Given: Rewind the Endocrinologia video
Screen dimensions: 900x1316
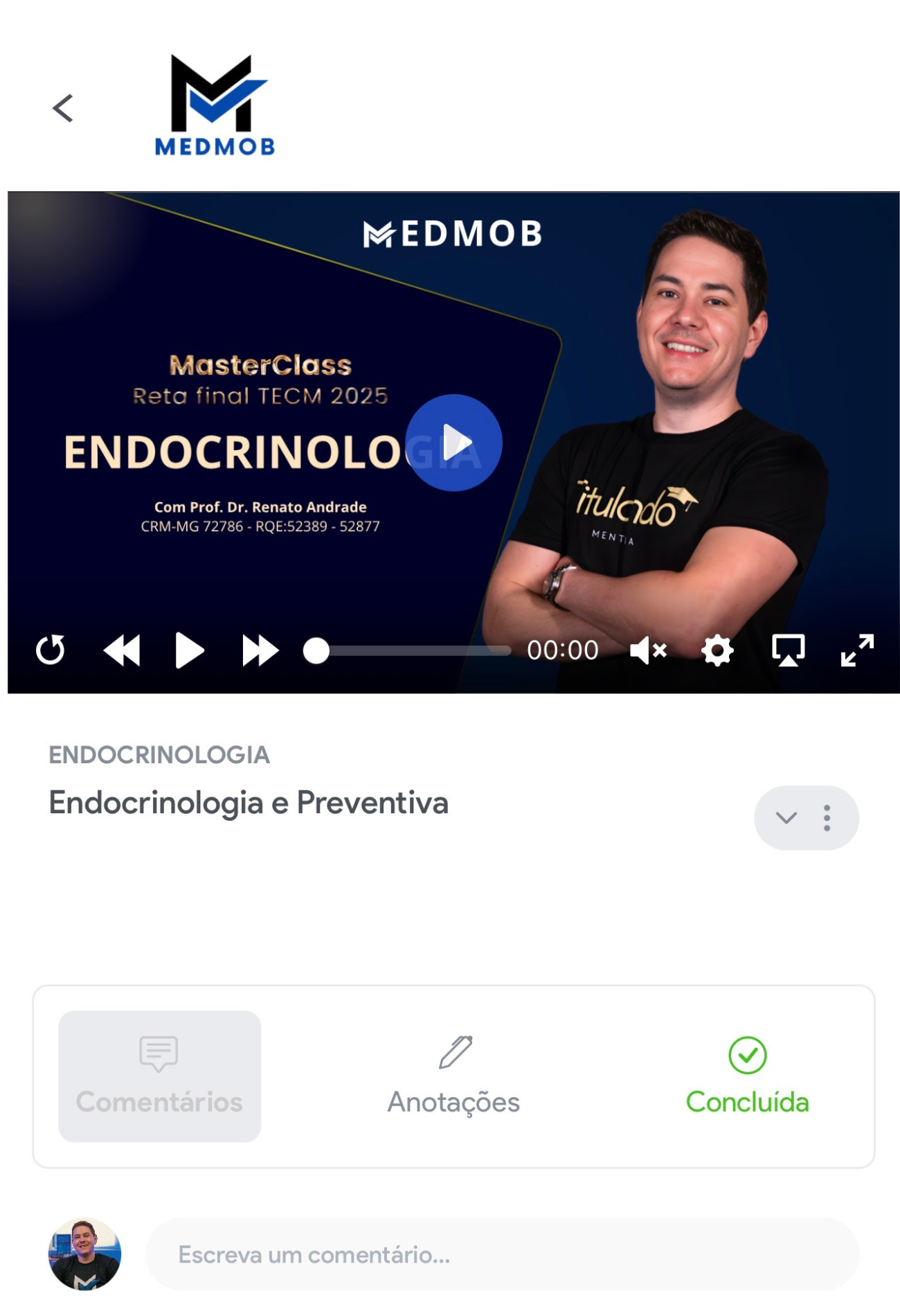Looking at the screenshot, I should coord(122,650).
